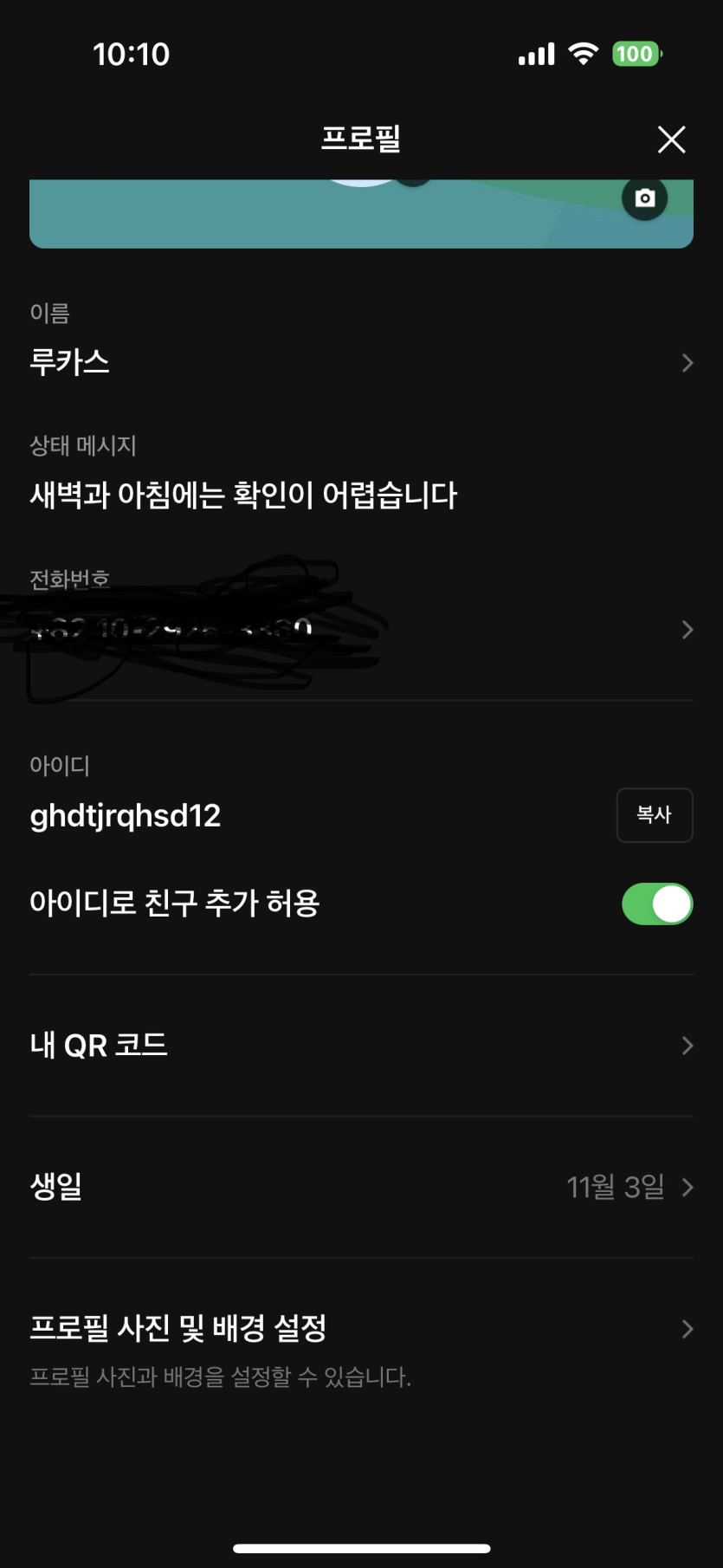The height and width of the screenshot is (1568, 723).
Task: Close the 프로필 screen
Action: coord(671,139)
